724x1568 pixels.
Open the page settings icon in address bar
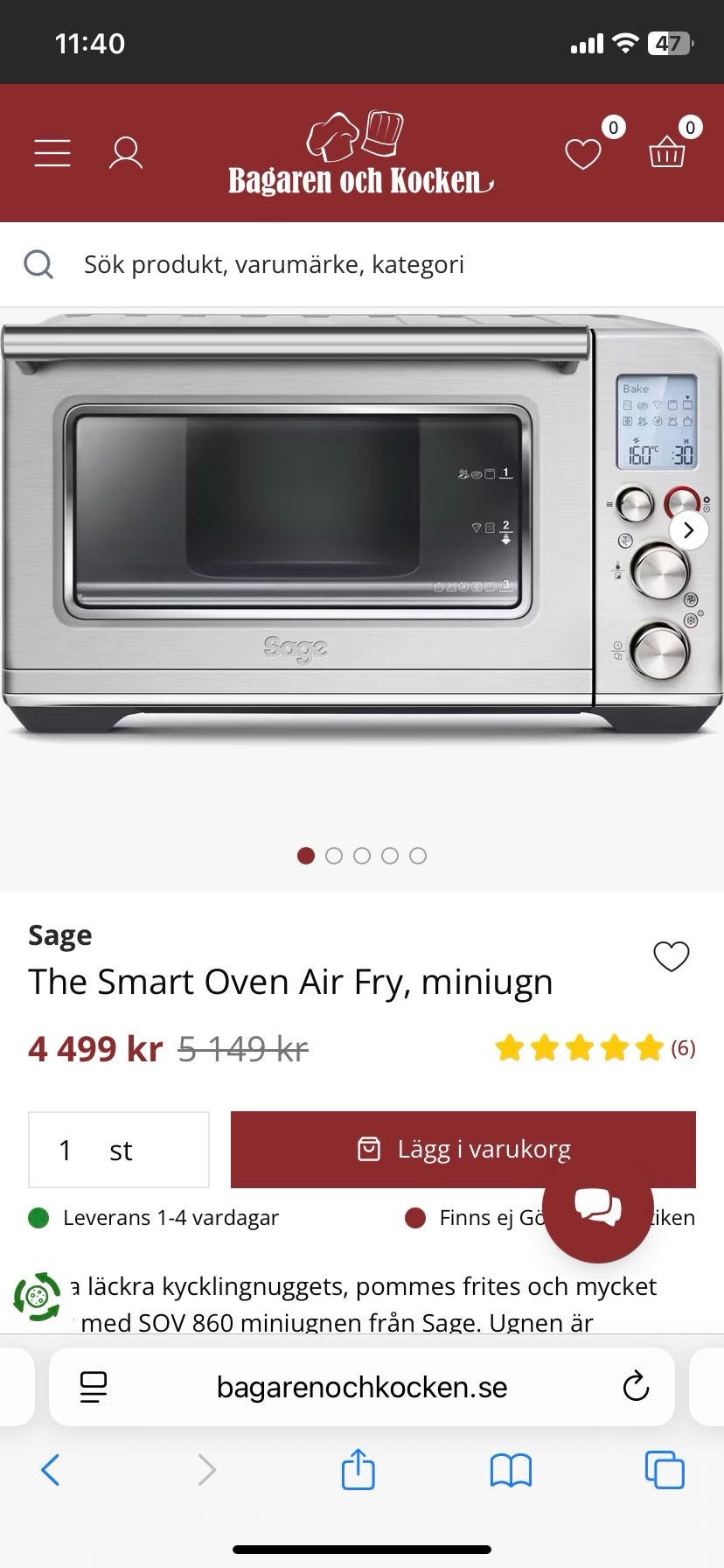[x=94, y=1387]
